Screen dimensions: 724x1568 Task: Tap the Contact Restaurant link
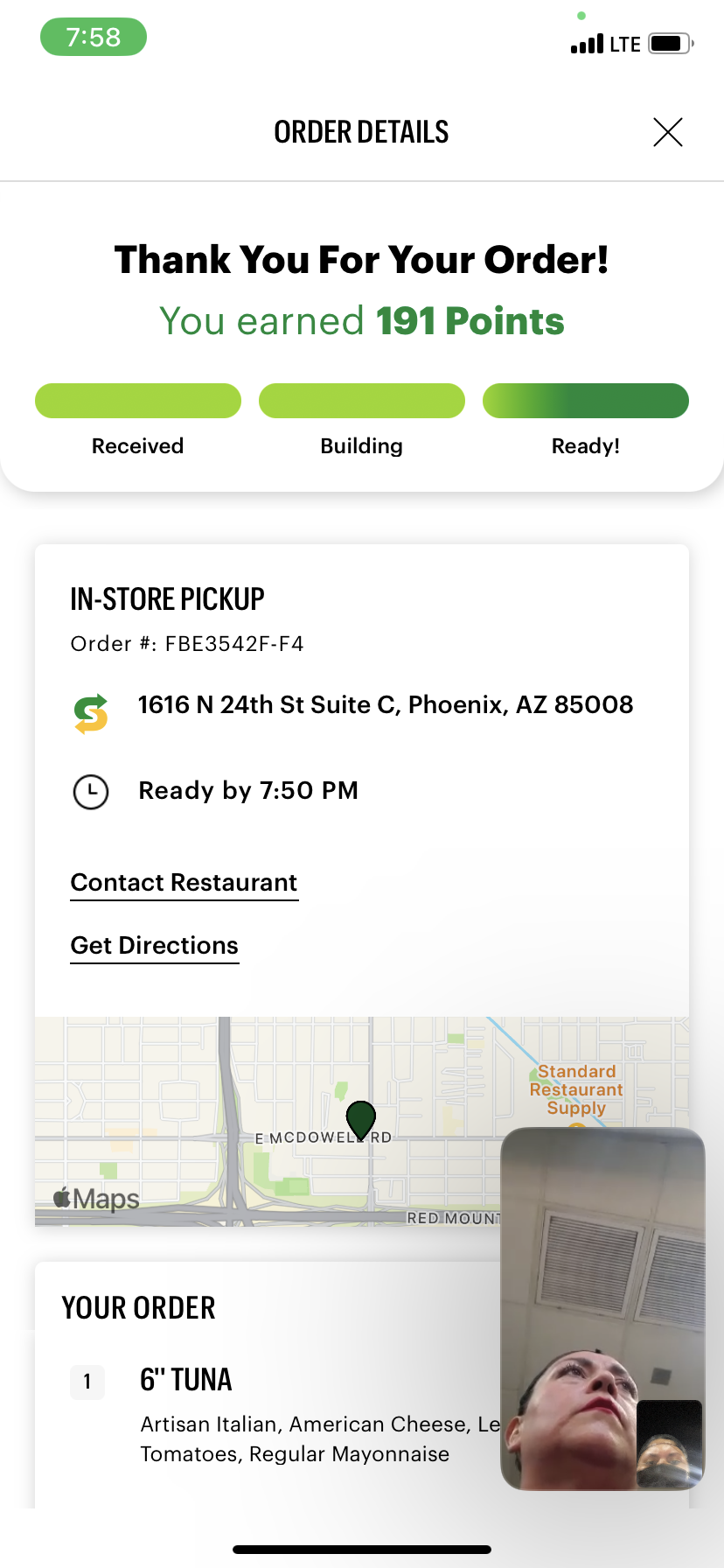click(184, 882)
